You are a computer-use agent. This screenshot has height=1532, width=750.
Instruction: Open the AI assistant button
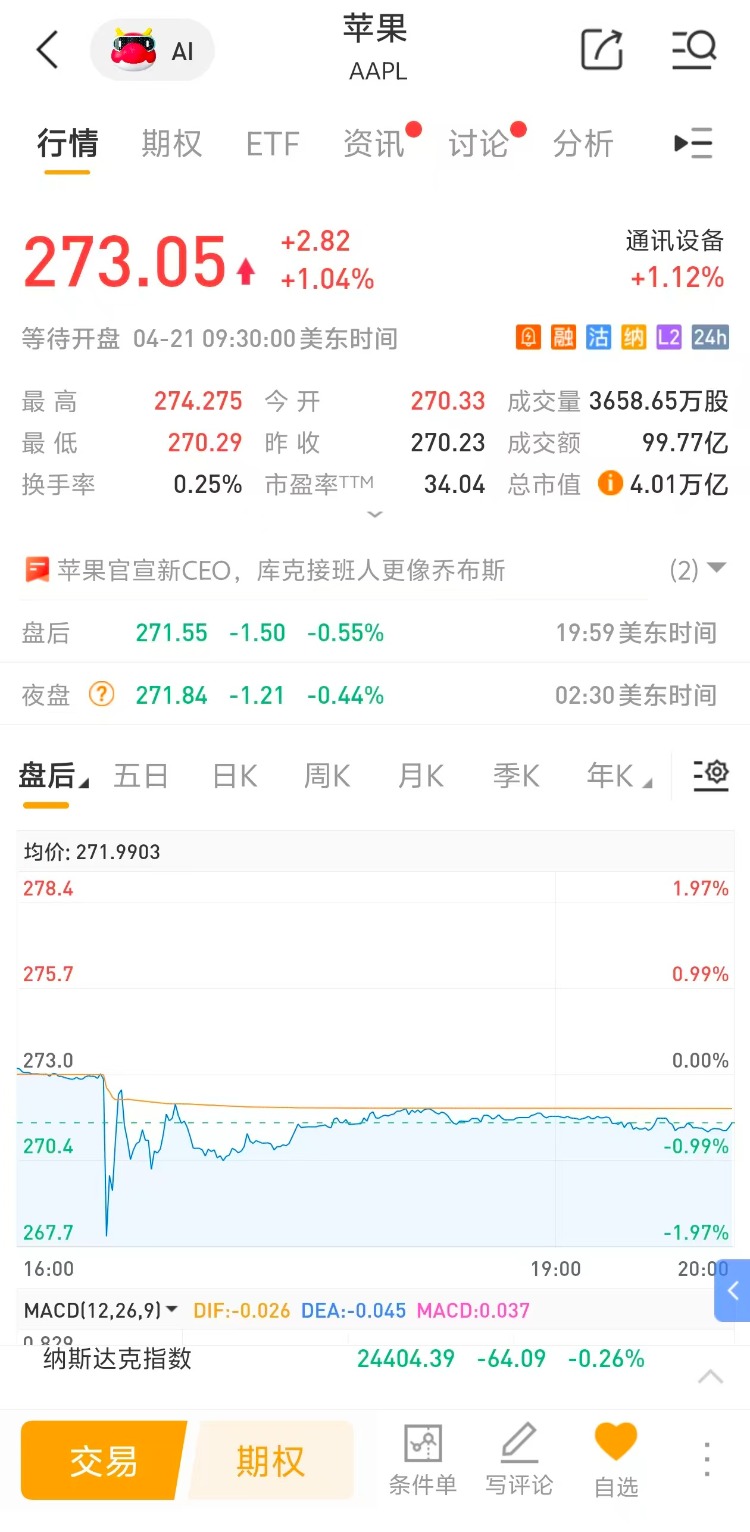pos(153,50)
